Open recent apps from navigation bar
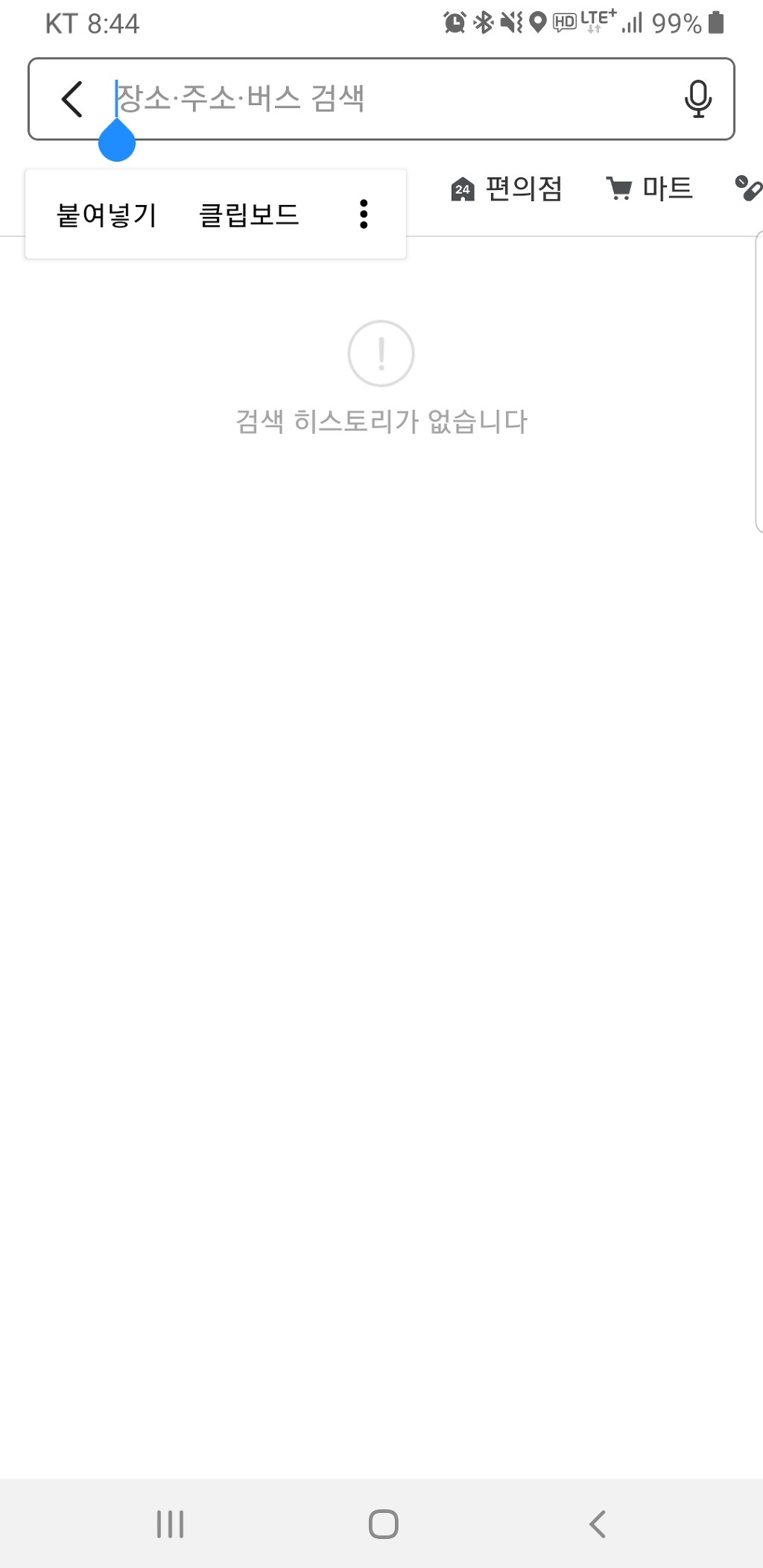Screen dimensions: 763x1568 tap(170, 1524)
